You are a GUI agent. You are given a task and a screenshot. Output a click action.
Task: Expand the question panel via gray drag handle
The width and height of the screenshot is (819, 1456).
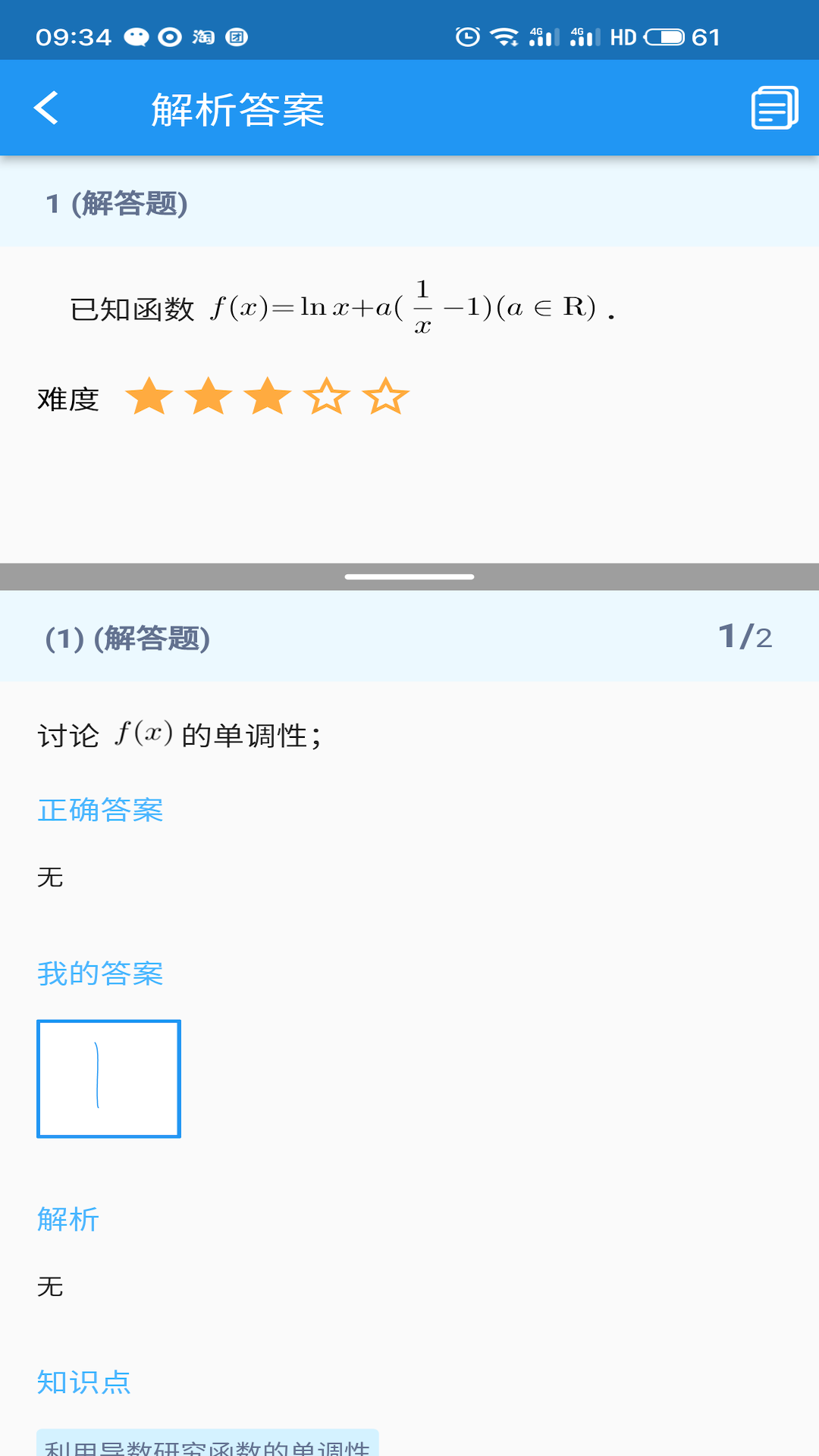tap(409, 576)
